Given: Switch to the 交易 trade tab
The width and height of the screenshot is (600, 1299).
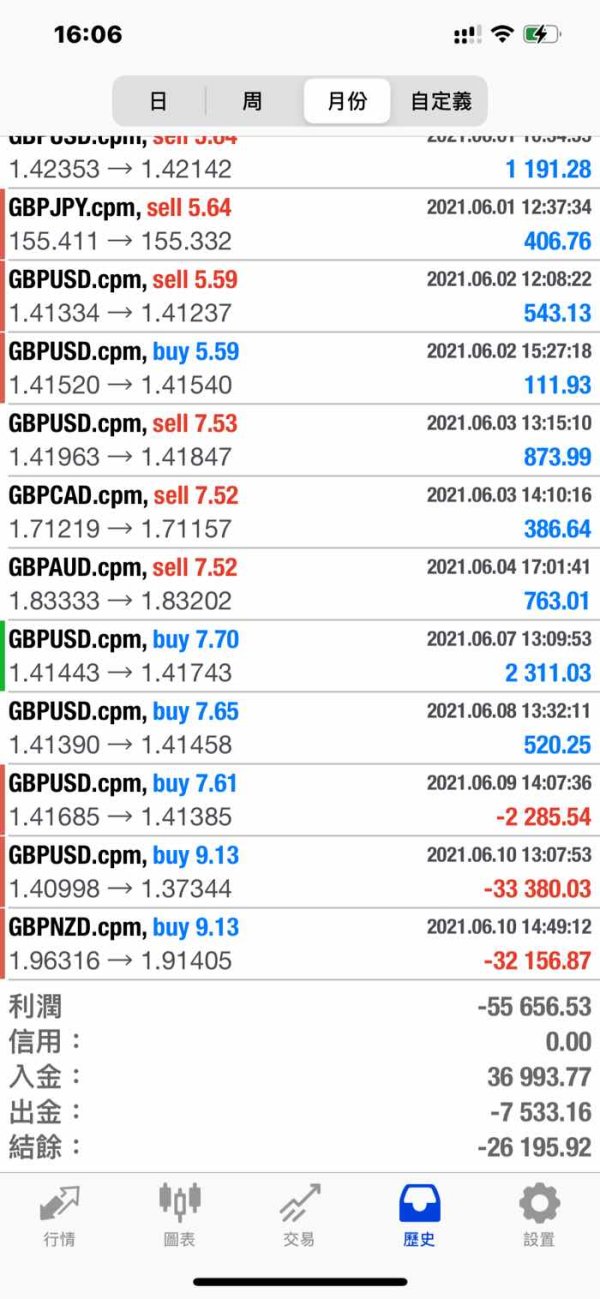Looking at the screenshot, I should (x=299, y=1212).
